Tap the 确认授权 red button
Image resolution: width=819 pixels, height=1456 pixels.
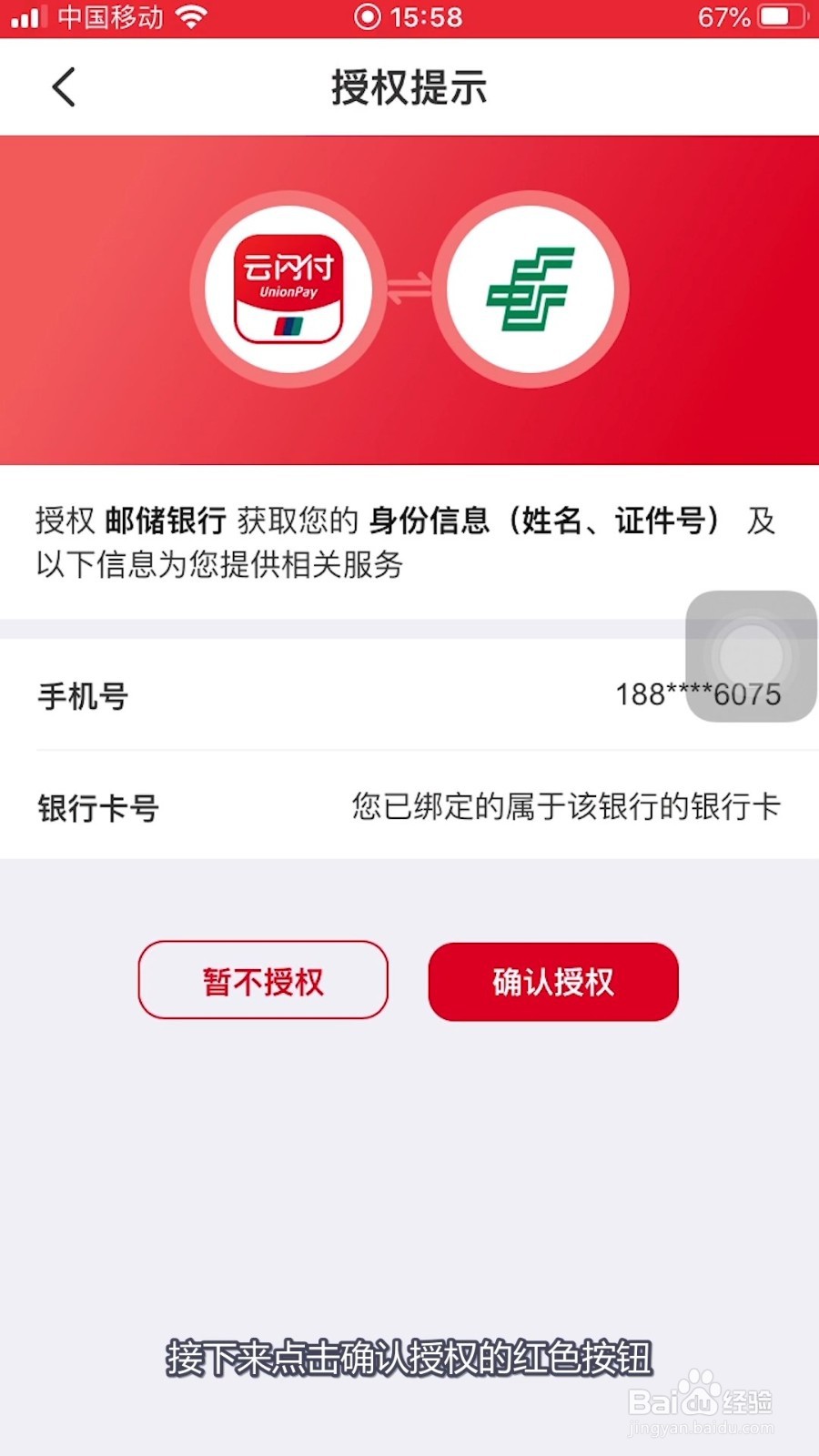point(552,981)
